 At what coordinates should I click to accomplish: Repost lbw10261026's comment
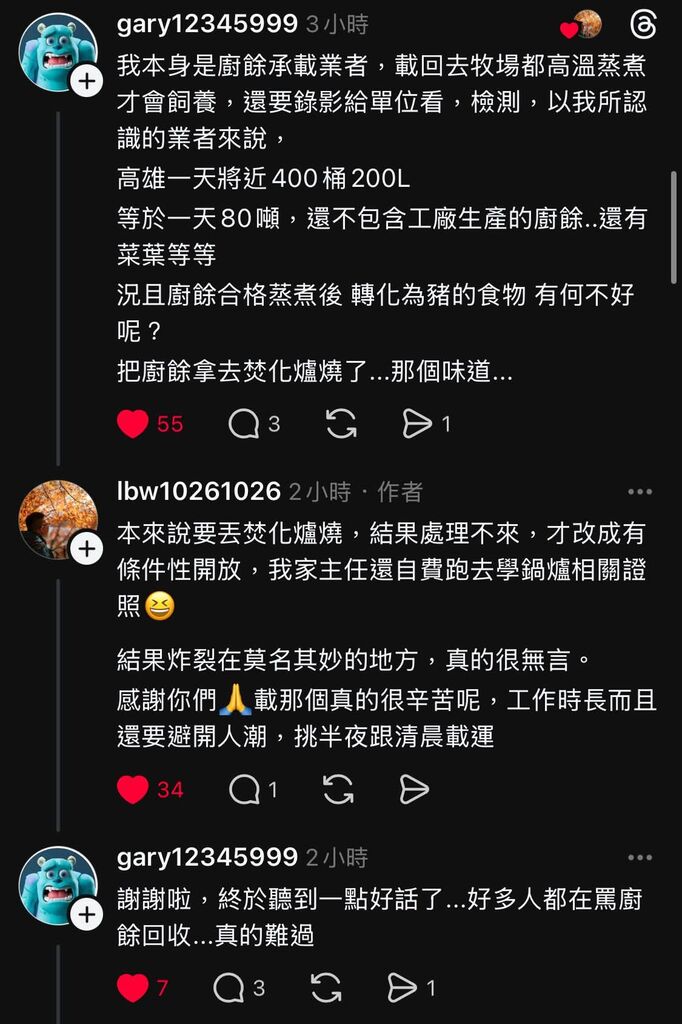pos(338,790)
